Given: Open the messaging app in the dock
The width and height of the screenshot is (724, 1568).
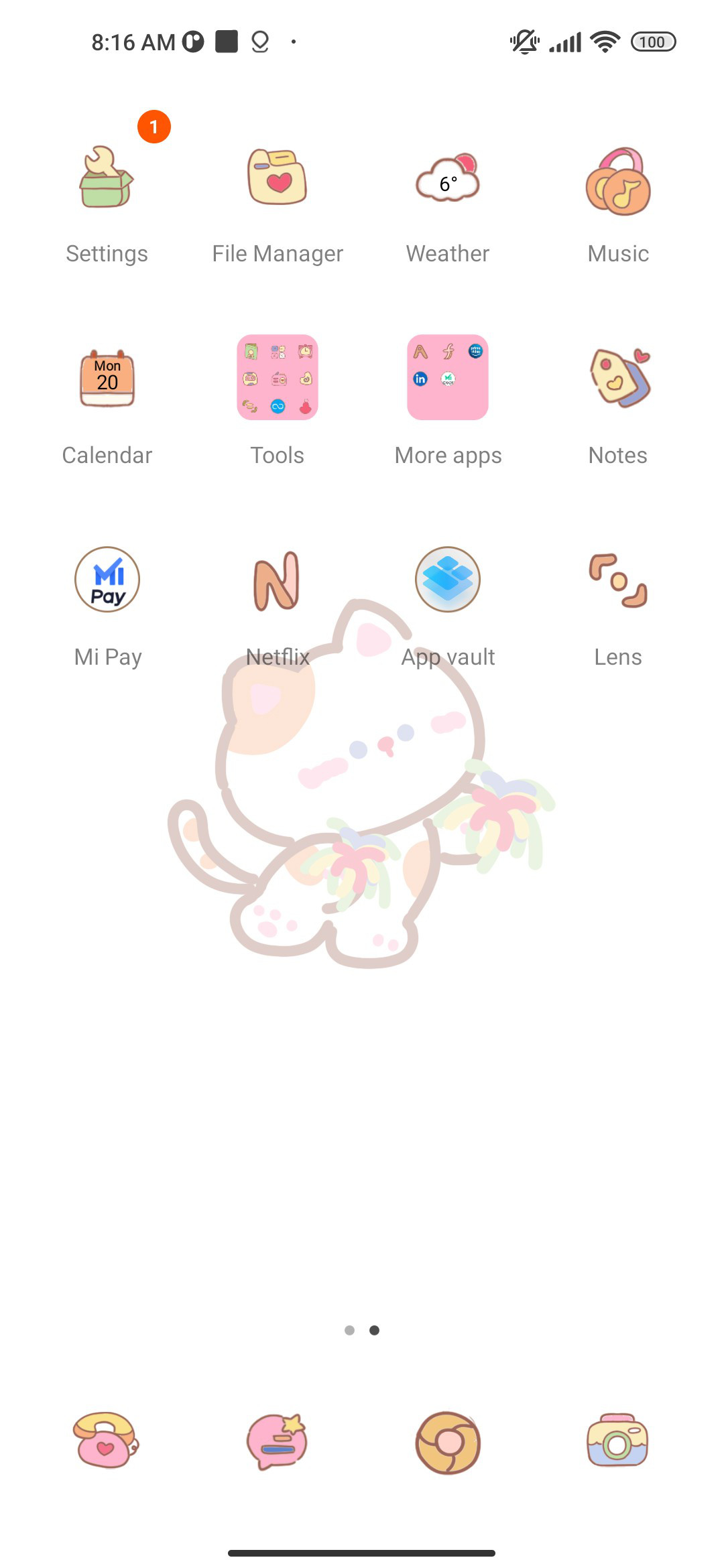Looking at the screenshot, I should (x=277, y=1441).
